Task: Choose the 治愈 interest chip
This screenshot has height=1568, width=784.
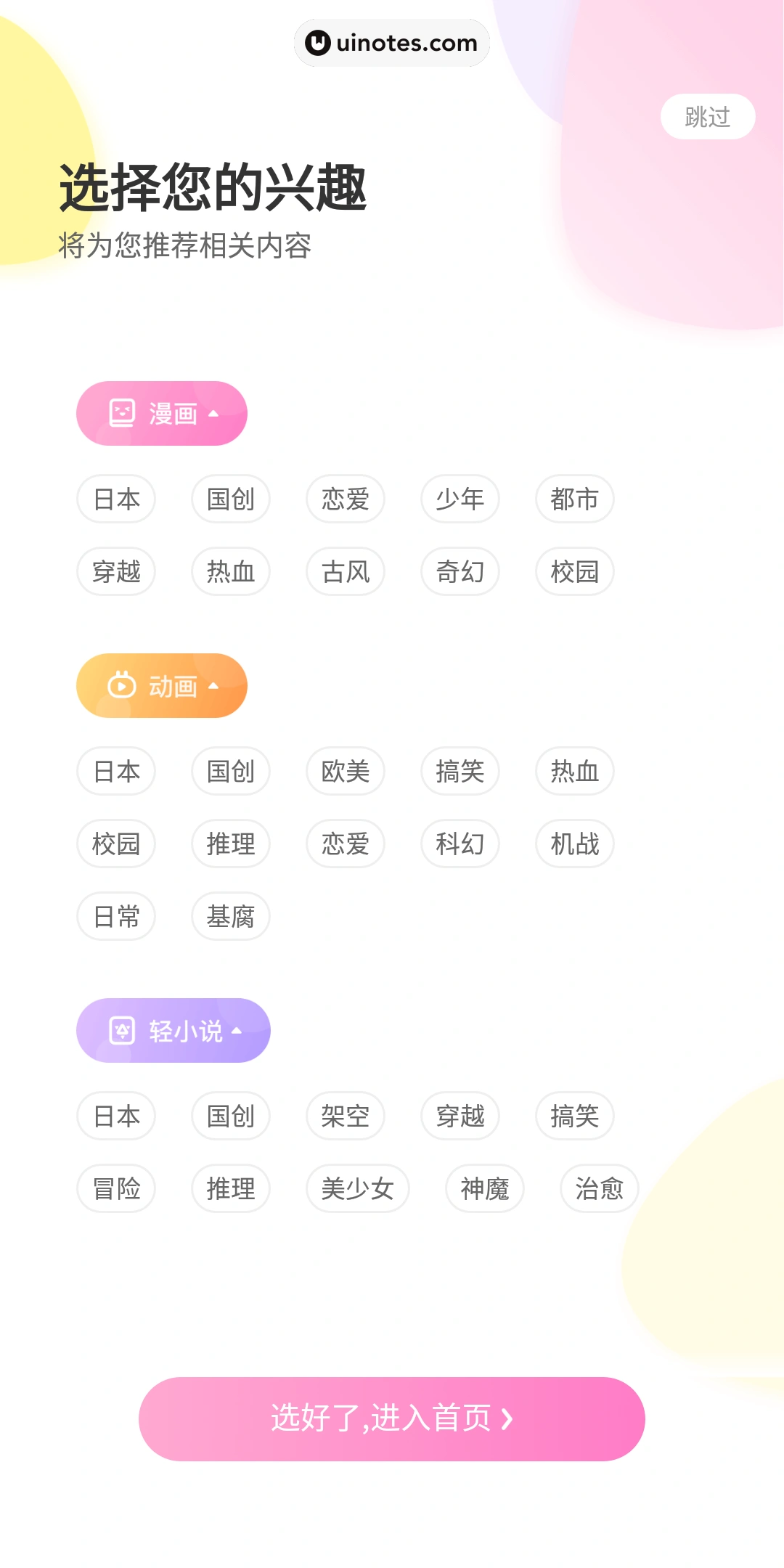Action: click(600, 1189)
